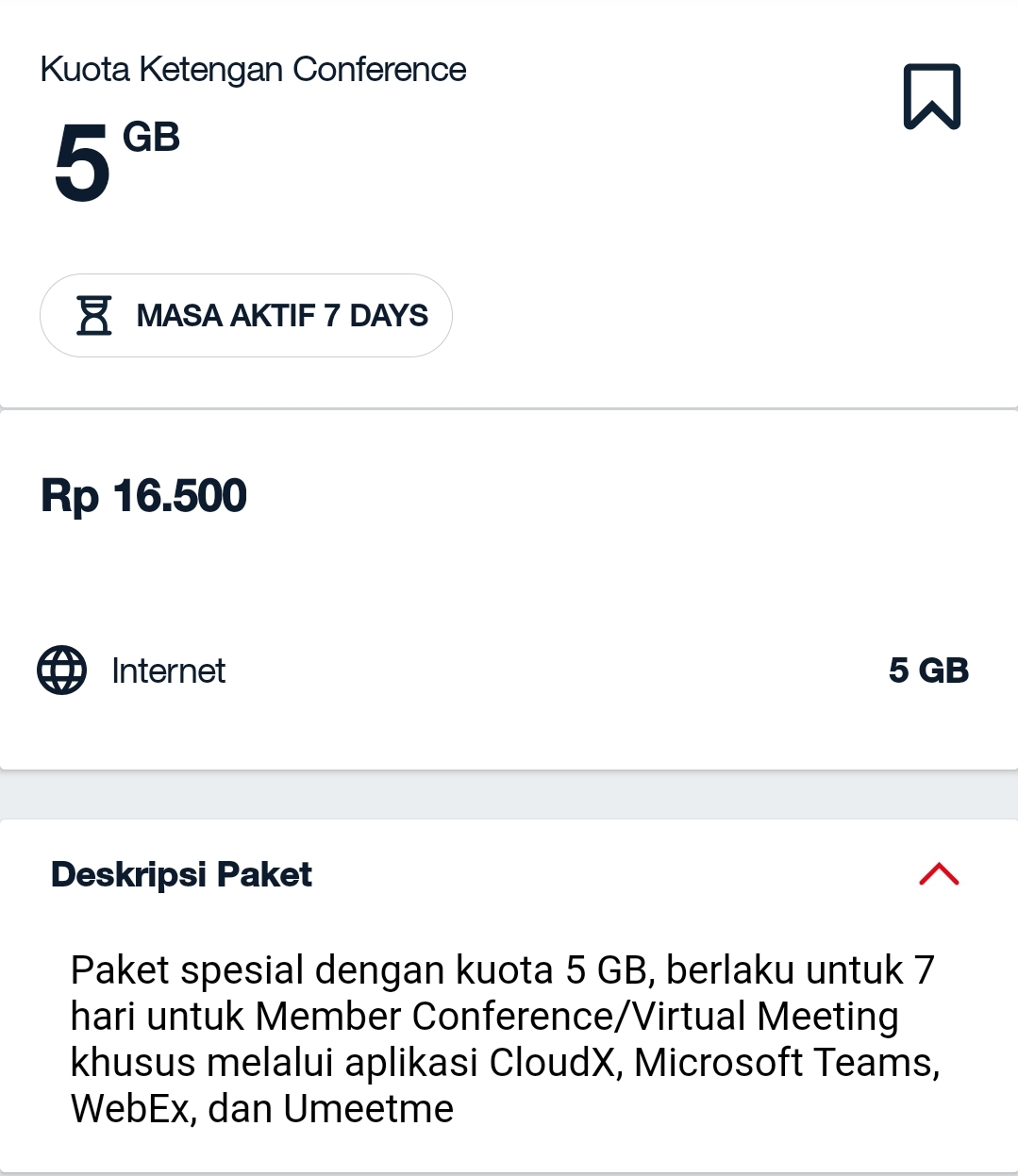This screenshot has width=1018, height=1176.
Task: Select the world icon in the quota row
Action: click(61, 671)
